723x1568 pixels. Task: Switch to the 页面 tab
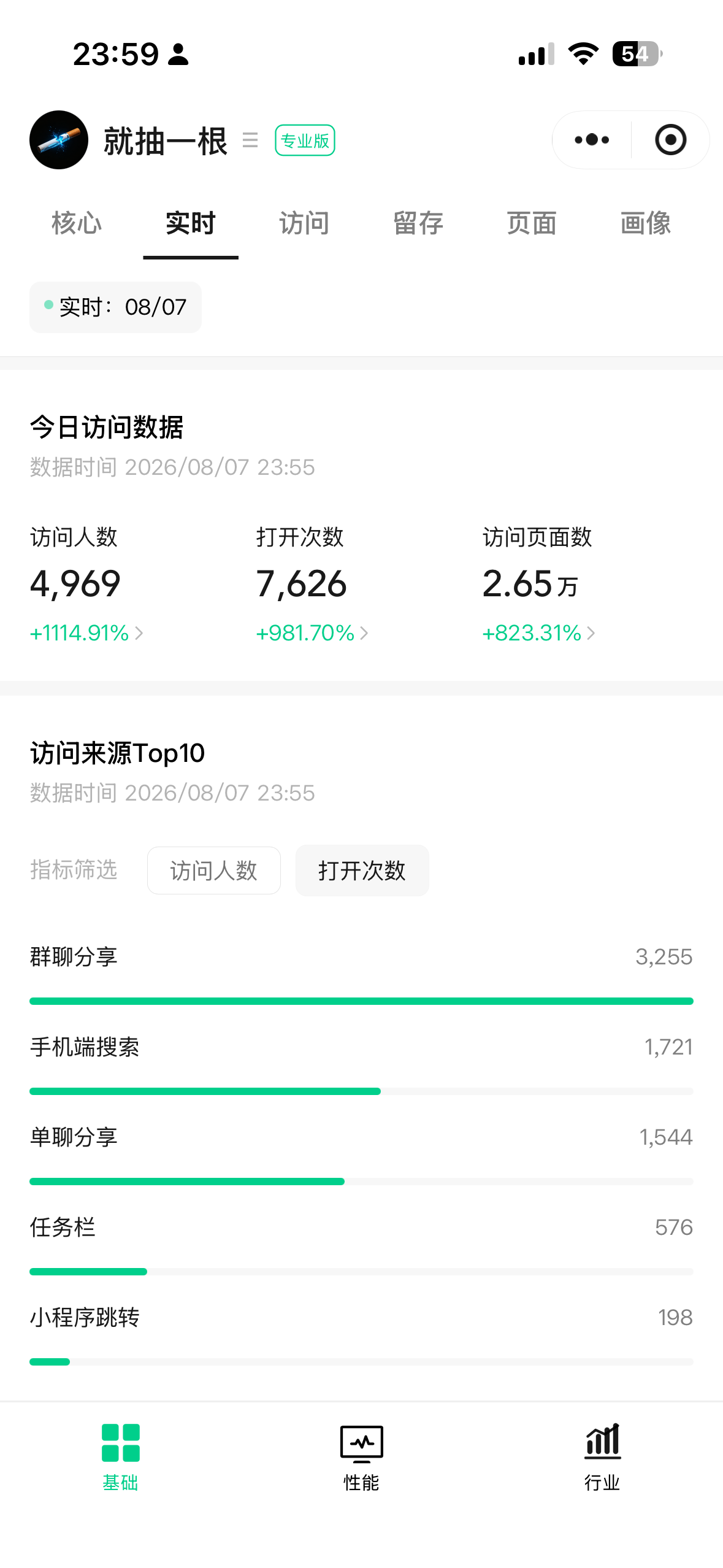532,223
